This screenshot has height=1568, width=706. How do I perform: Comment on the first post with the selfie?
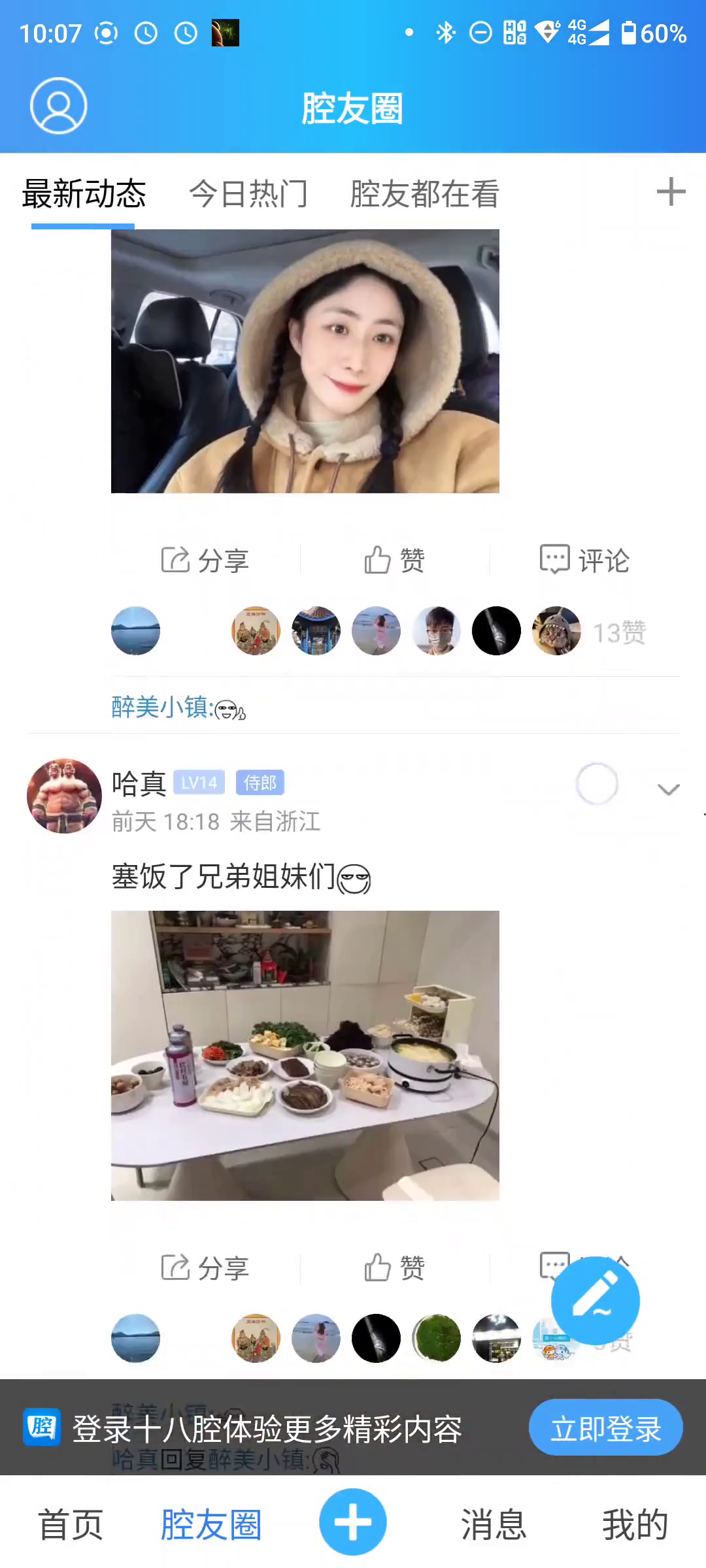[x=584, y=560]
